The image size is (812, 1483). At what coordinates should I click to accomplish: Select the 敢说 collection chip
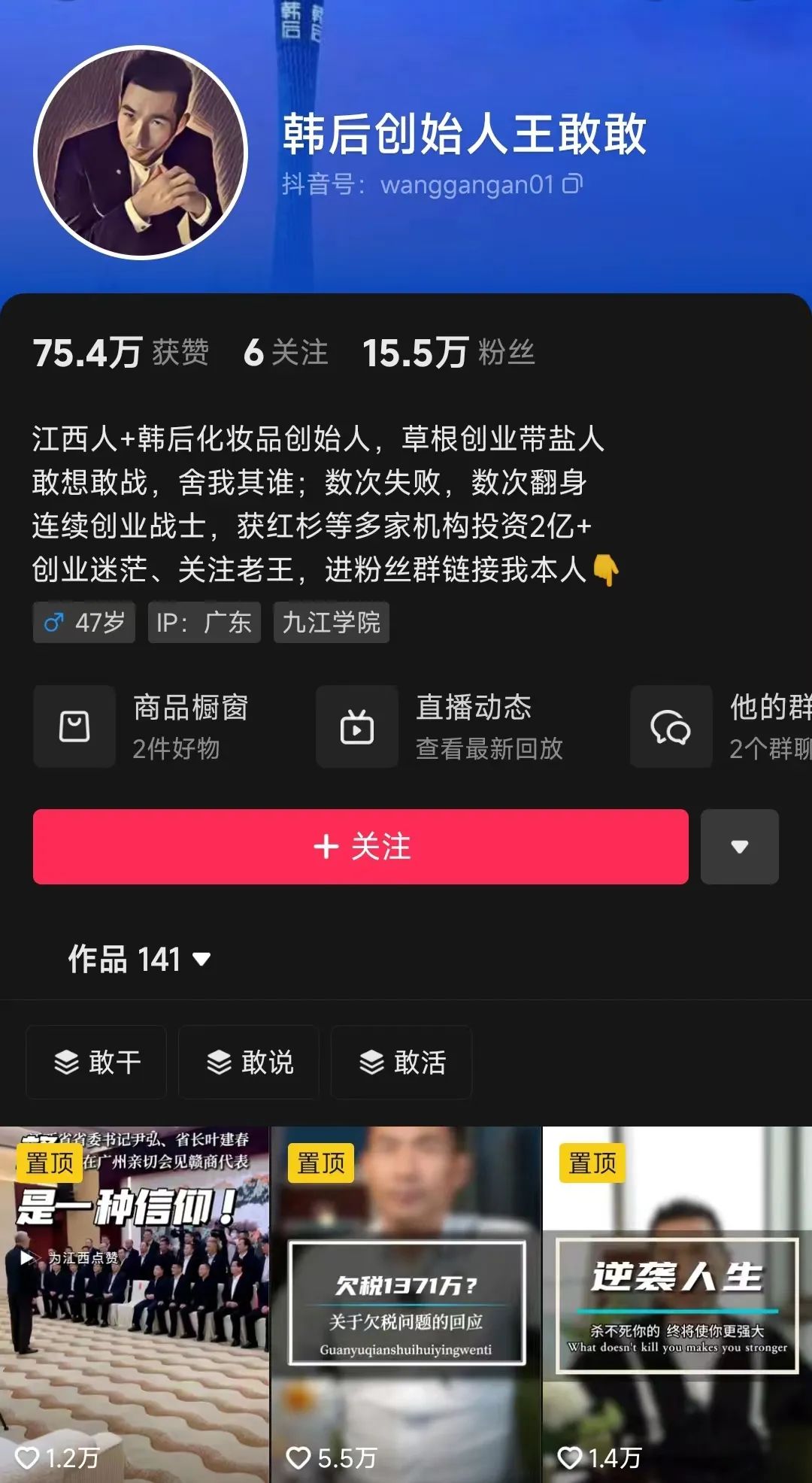pos(249,1062)
